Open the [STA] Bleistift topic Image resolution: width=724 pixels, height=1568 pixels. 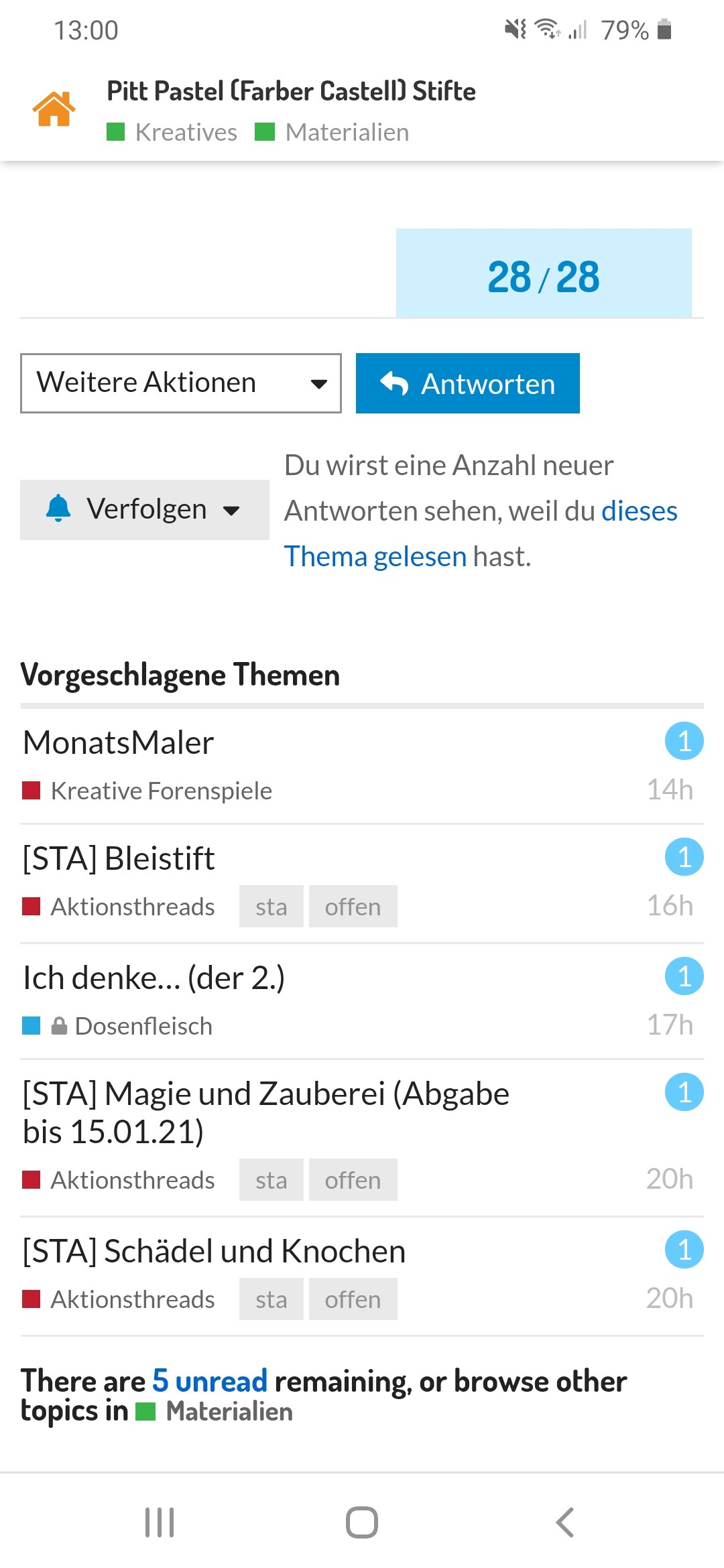coord(119,858)
